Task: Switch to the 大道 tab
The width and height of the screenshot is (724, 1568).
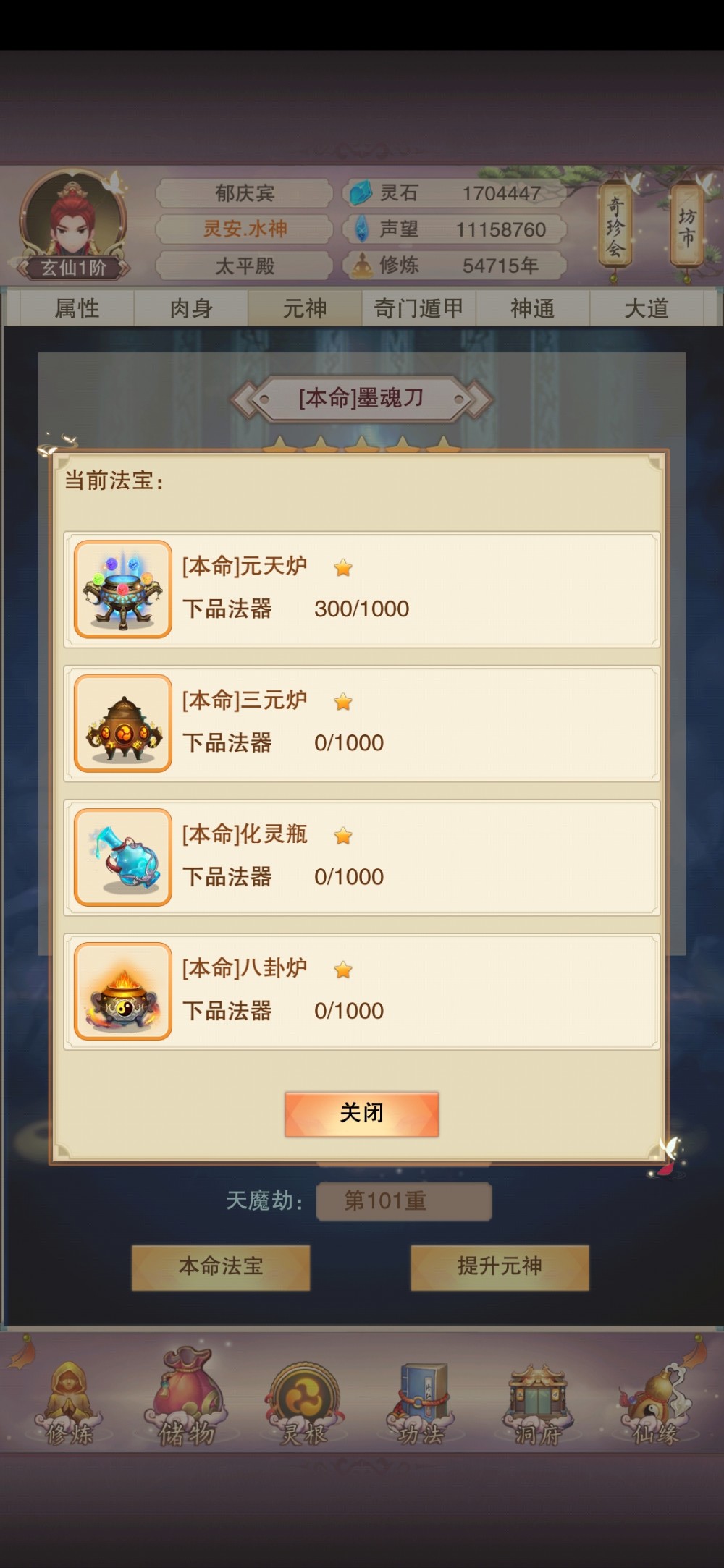Action: point(647,309)
